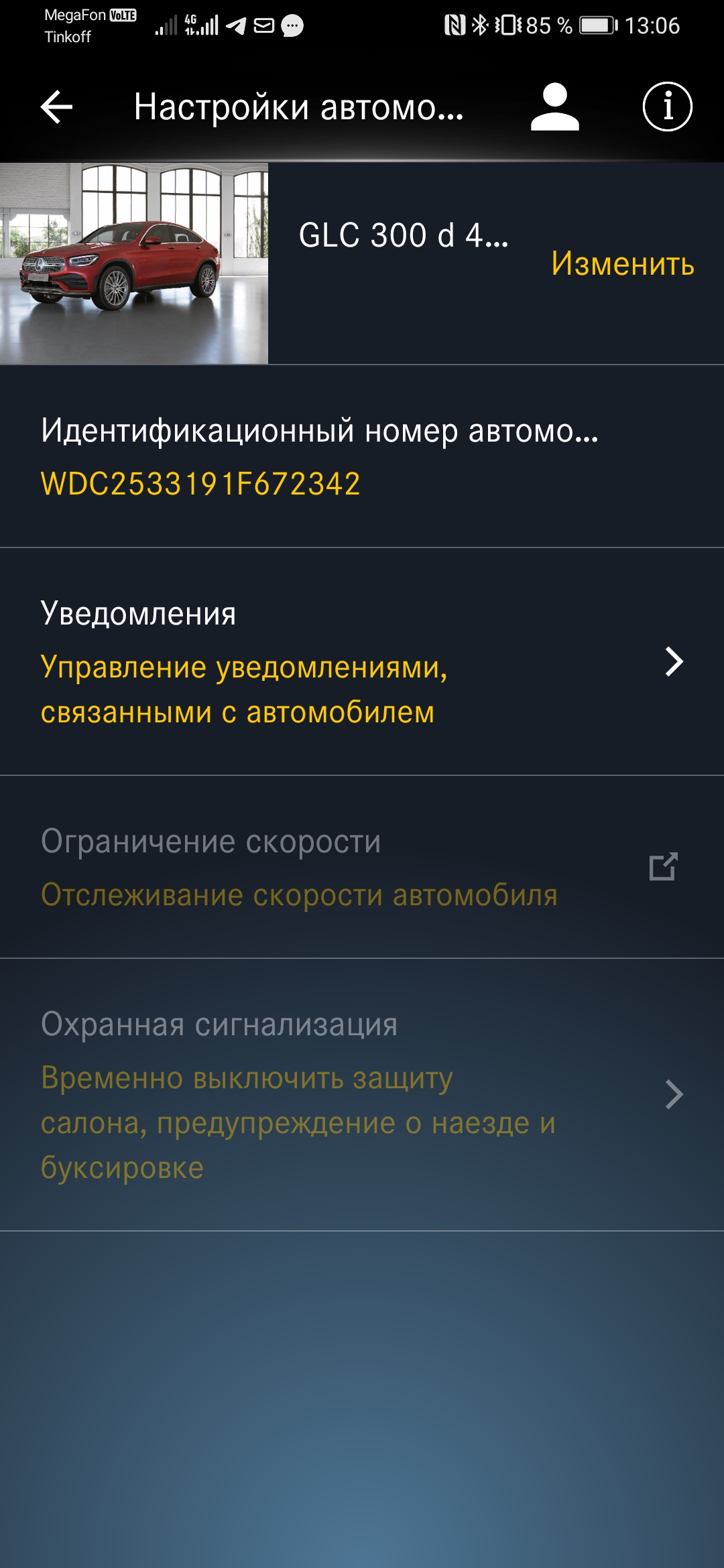Open the Уведомления settings row
The image size is (724, 1568).
pyautogui.click(x=362, y=661)
